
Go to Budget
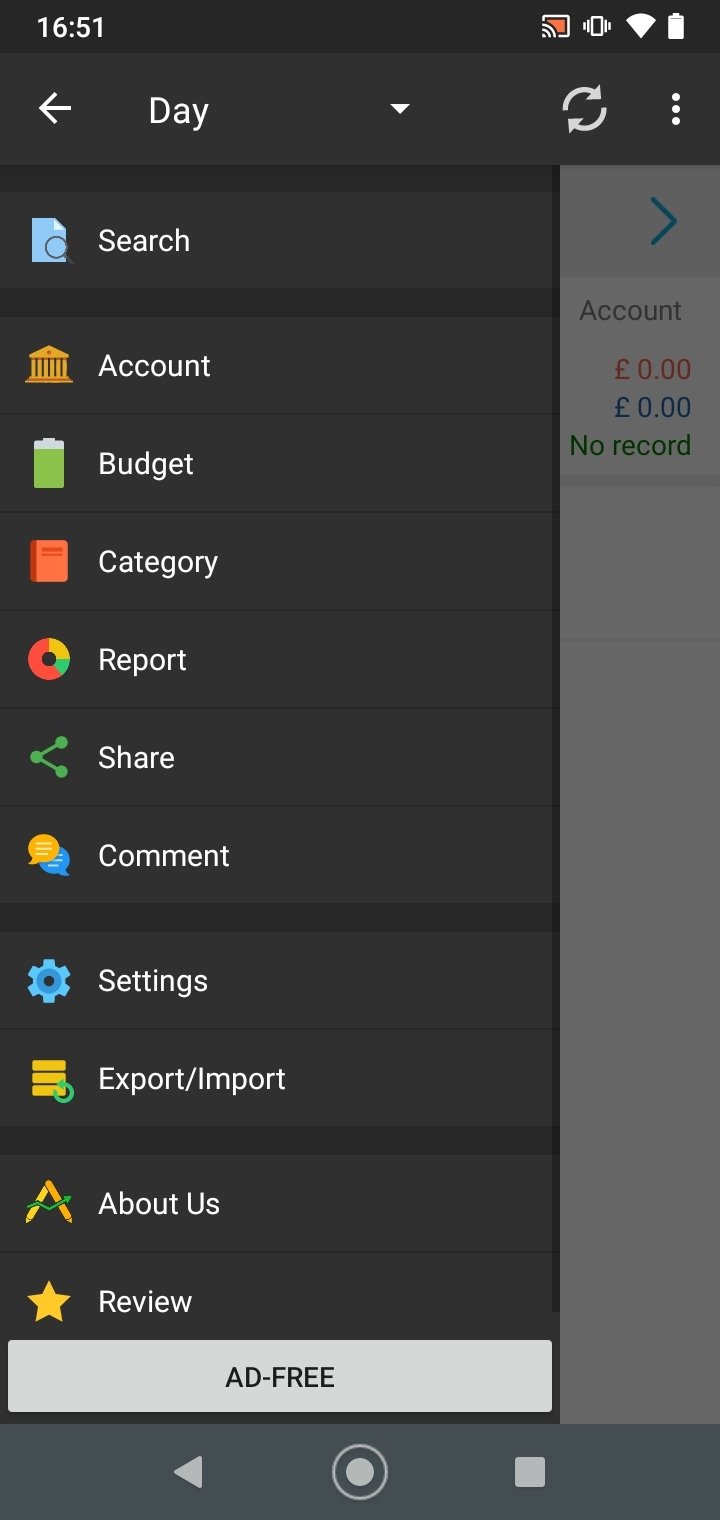[x=279, y=464]
